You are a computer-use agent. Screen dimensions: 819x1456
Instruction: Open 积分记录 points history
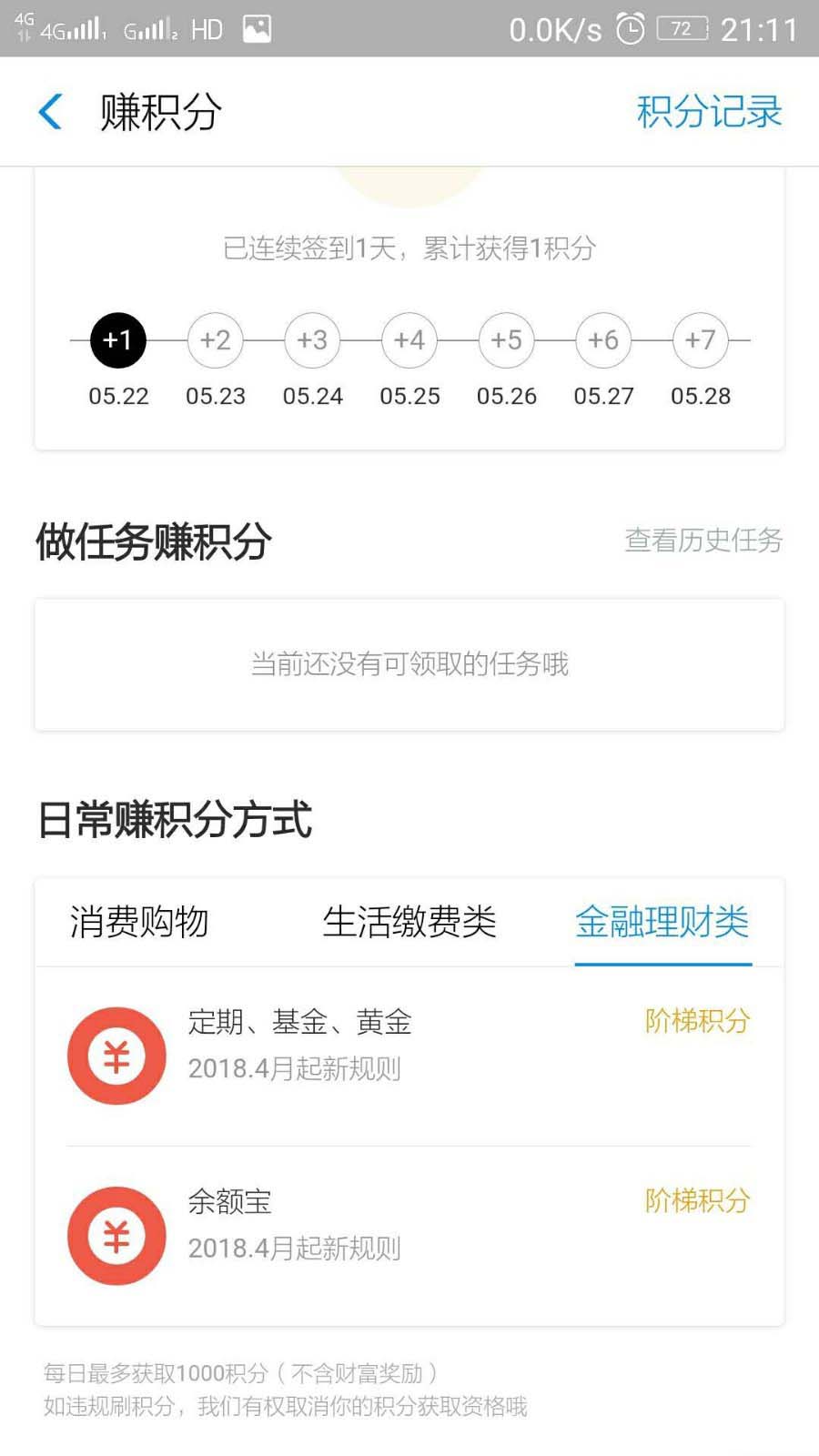[x=709, y=112]
